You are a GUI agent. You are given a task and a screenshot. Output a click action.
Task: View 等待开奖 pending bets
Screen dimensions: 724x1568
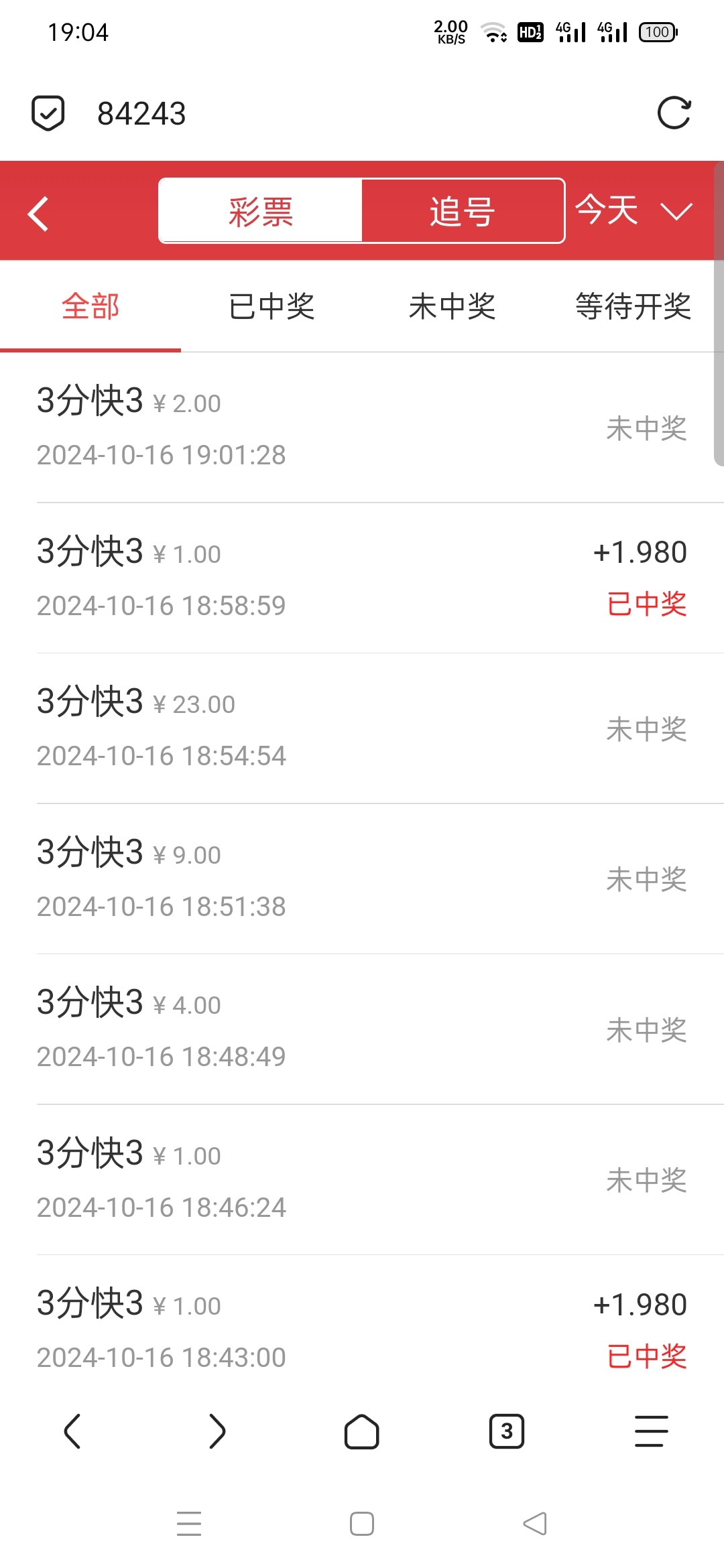point(633,307)
